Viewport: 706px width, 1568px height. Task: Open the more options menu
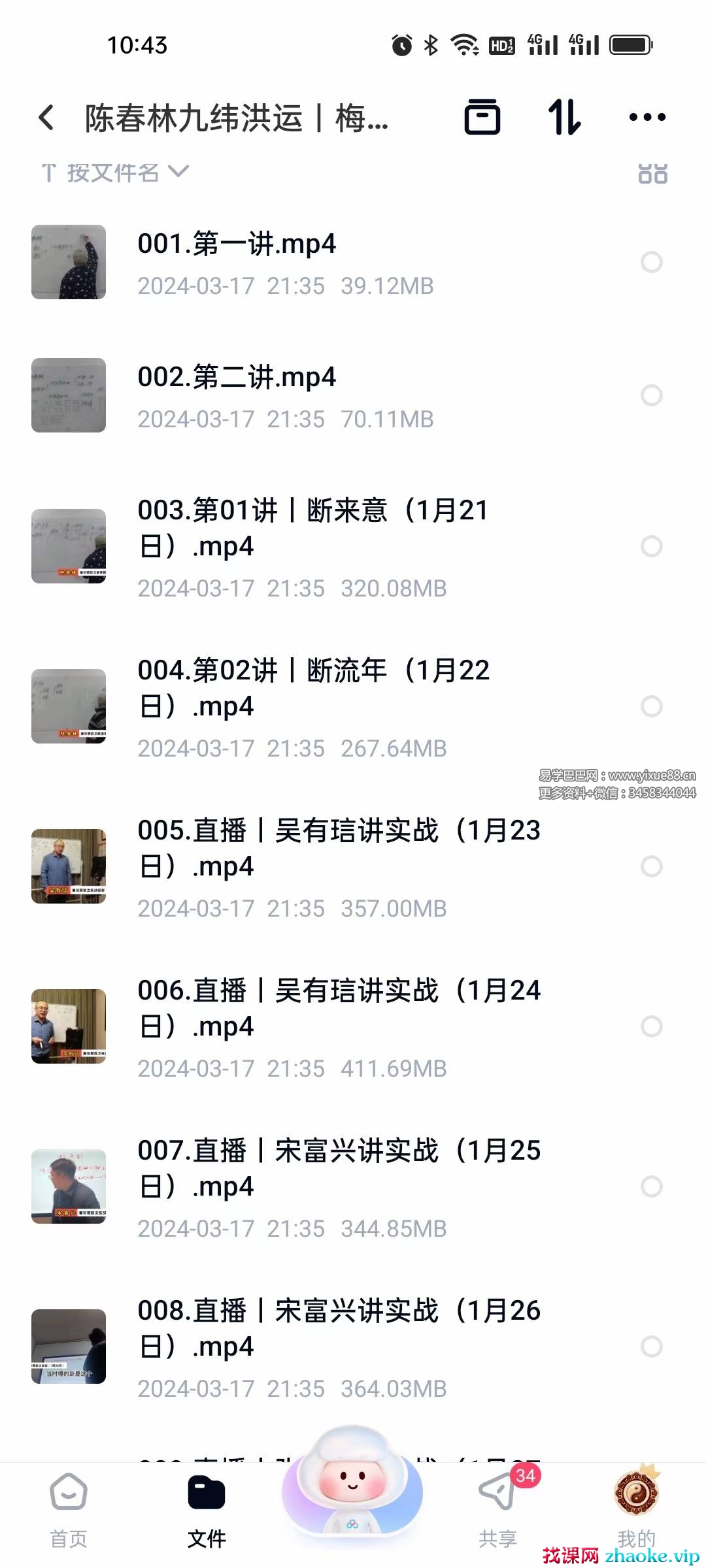pos(647,118)
